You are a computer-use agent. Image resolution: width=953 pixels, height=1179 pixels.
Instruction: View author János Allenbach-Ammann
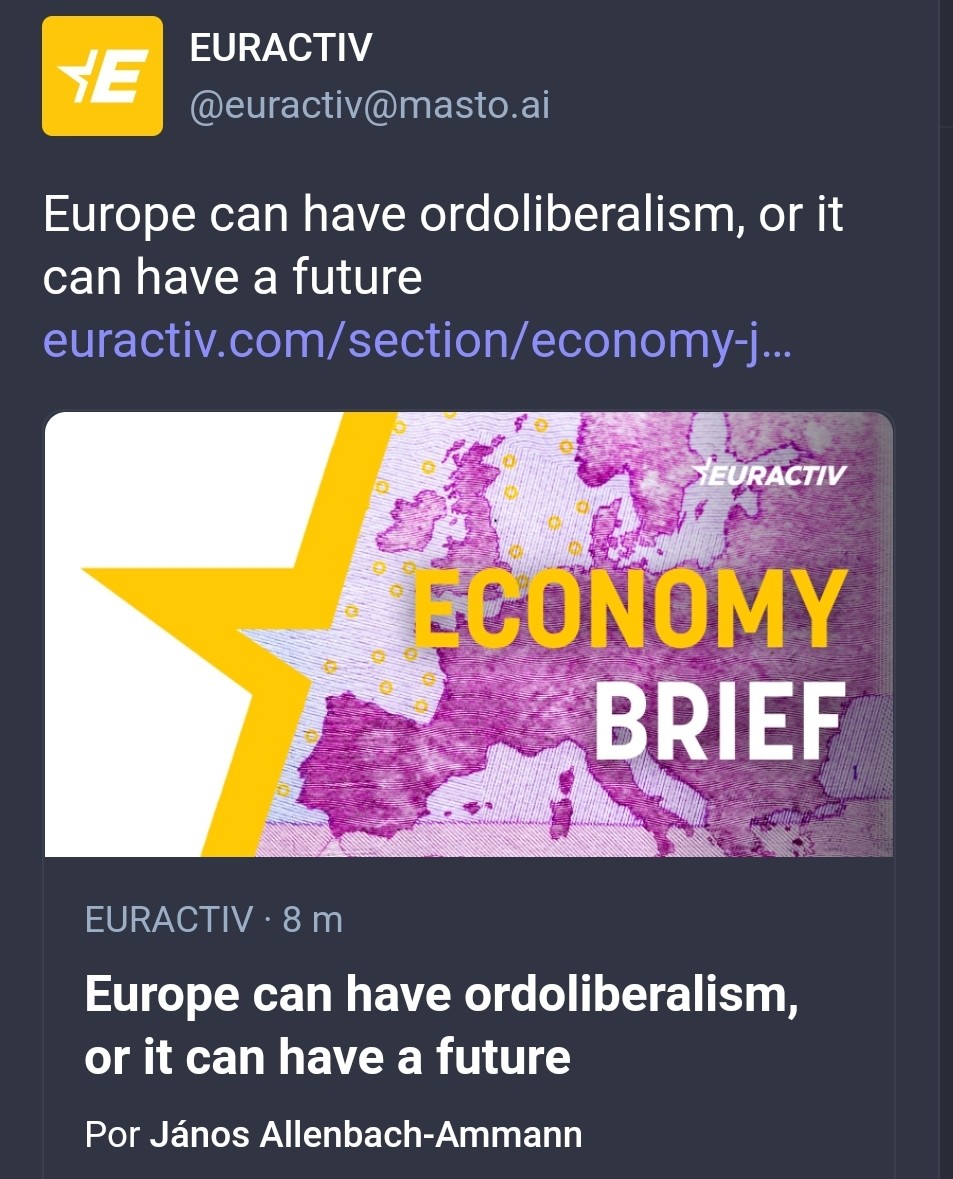pyautogui.click(x=365, y=1135)
